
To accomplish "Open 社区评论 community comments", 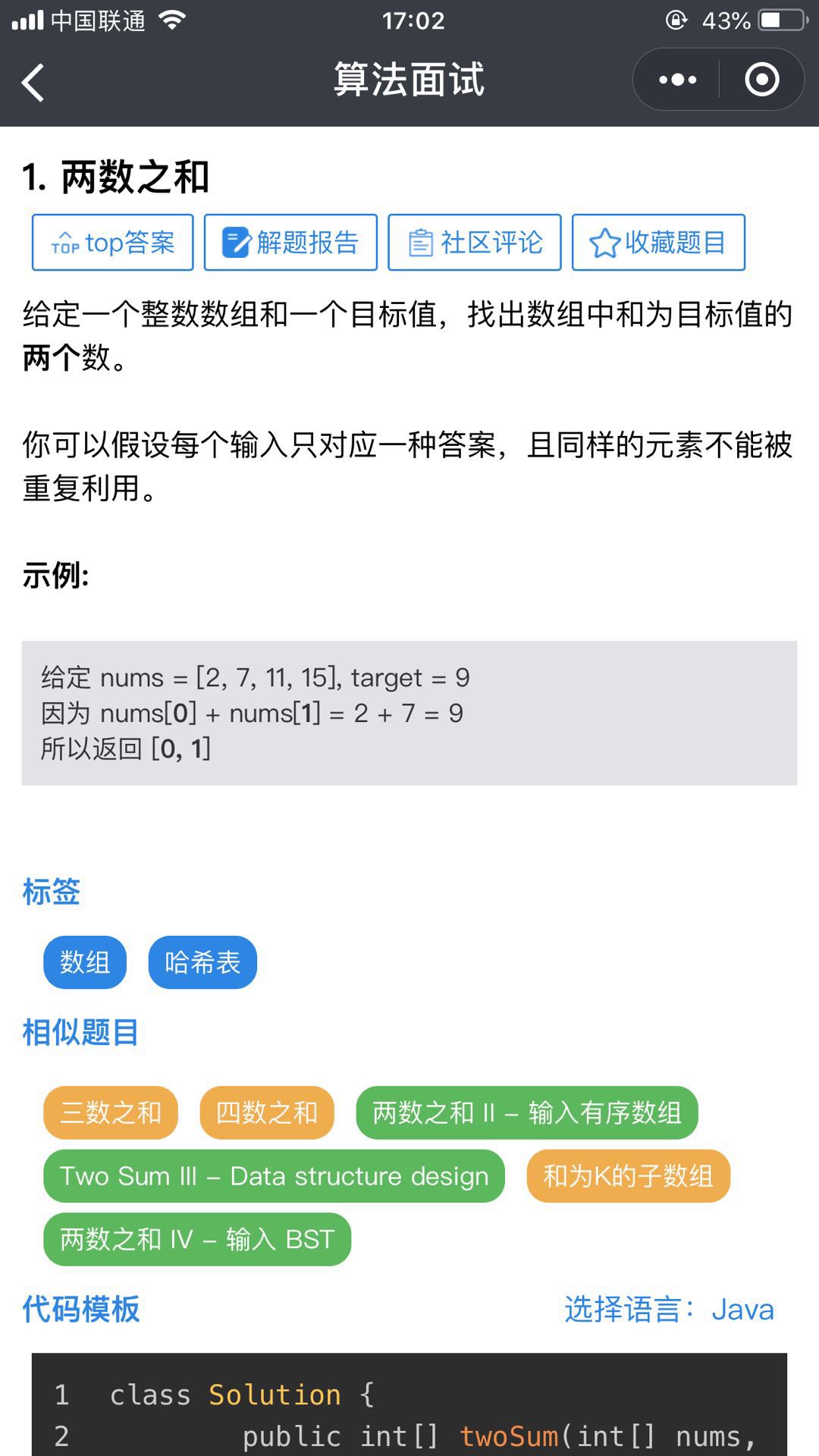I will click(475, 243).
